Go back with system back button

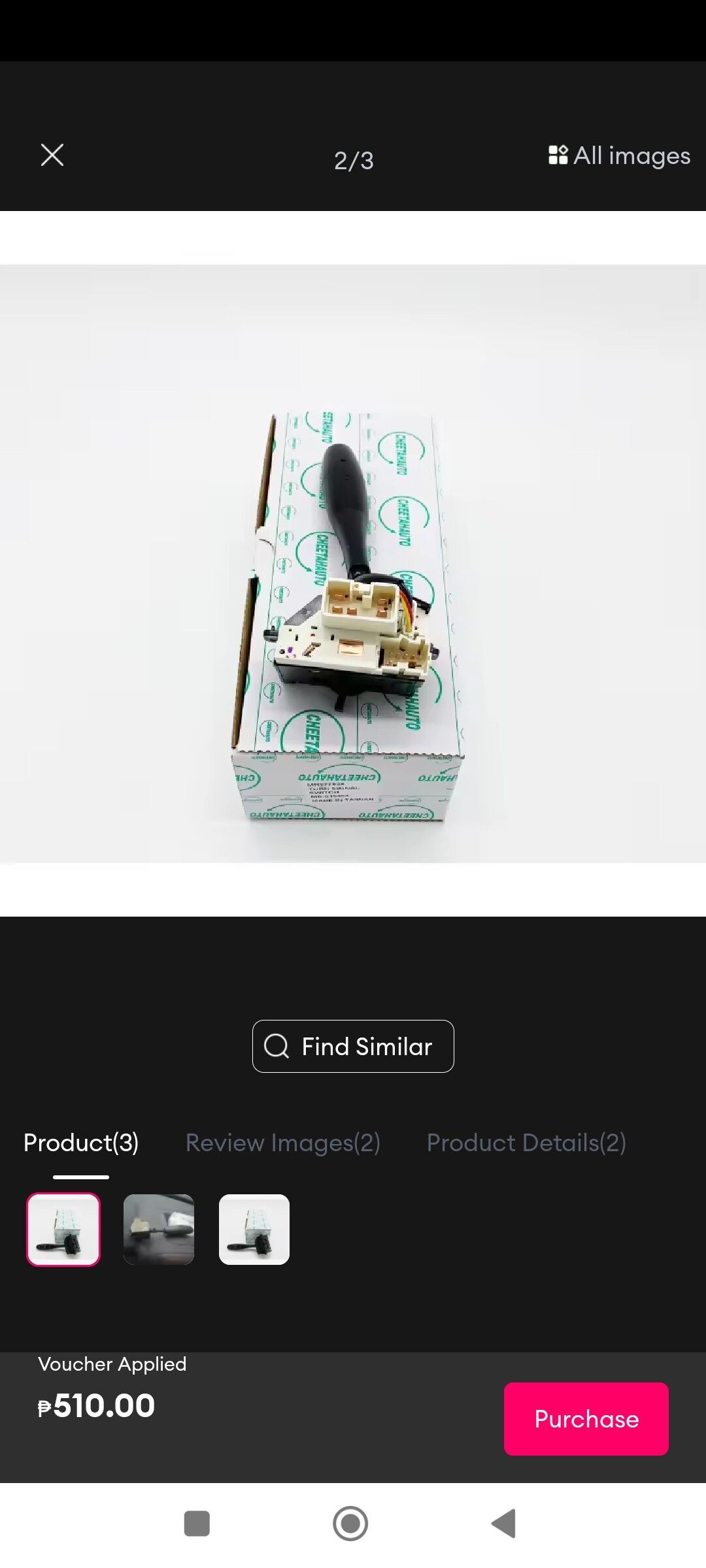point(504,1524)
